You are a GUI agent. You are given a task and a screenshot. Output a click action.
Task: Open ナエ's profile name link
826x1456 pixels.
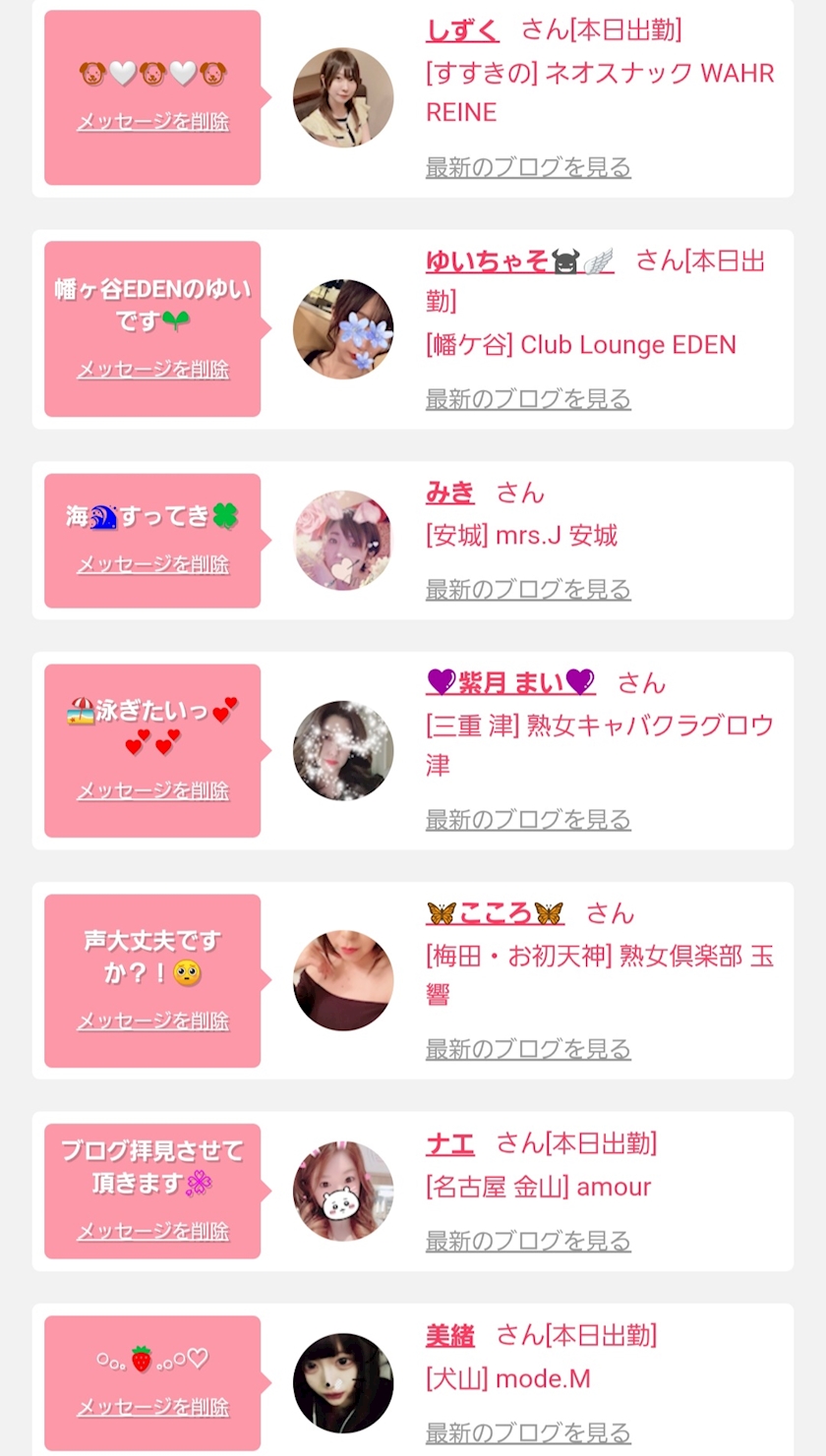coord(450,1143)
